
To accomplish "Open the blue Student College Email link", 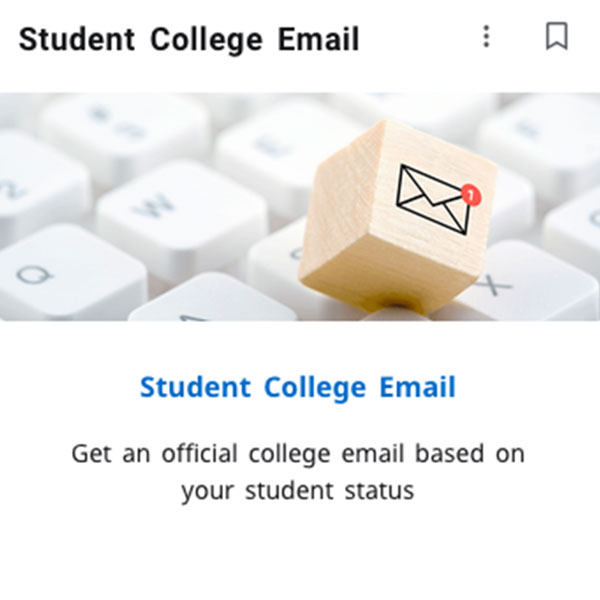I will 298,387.
